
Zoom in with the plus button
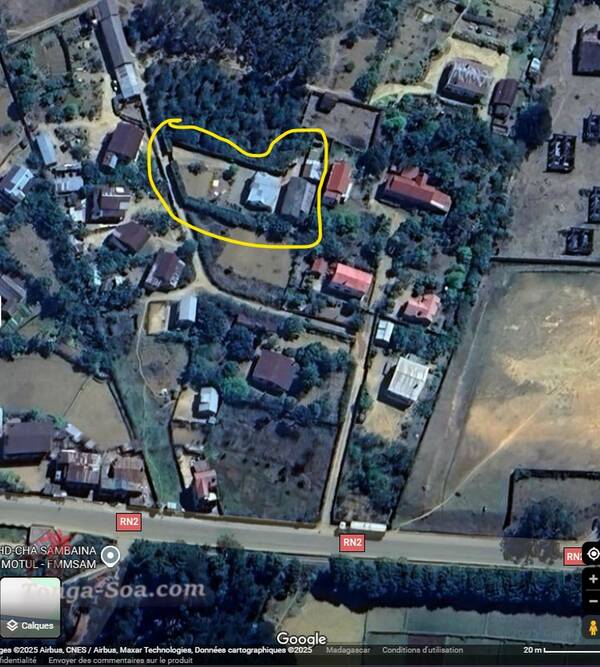[593, 580]
